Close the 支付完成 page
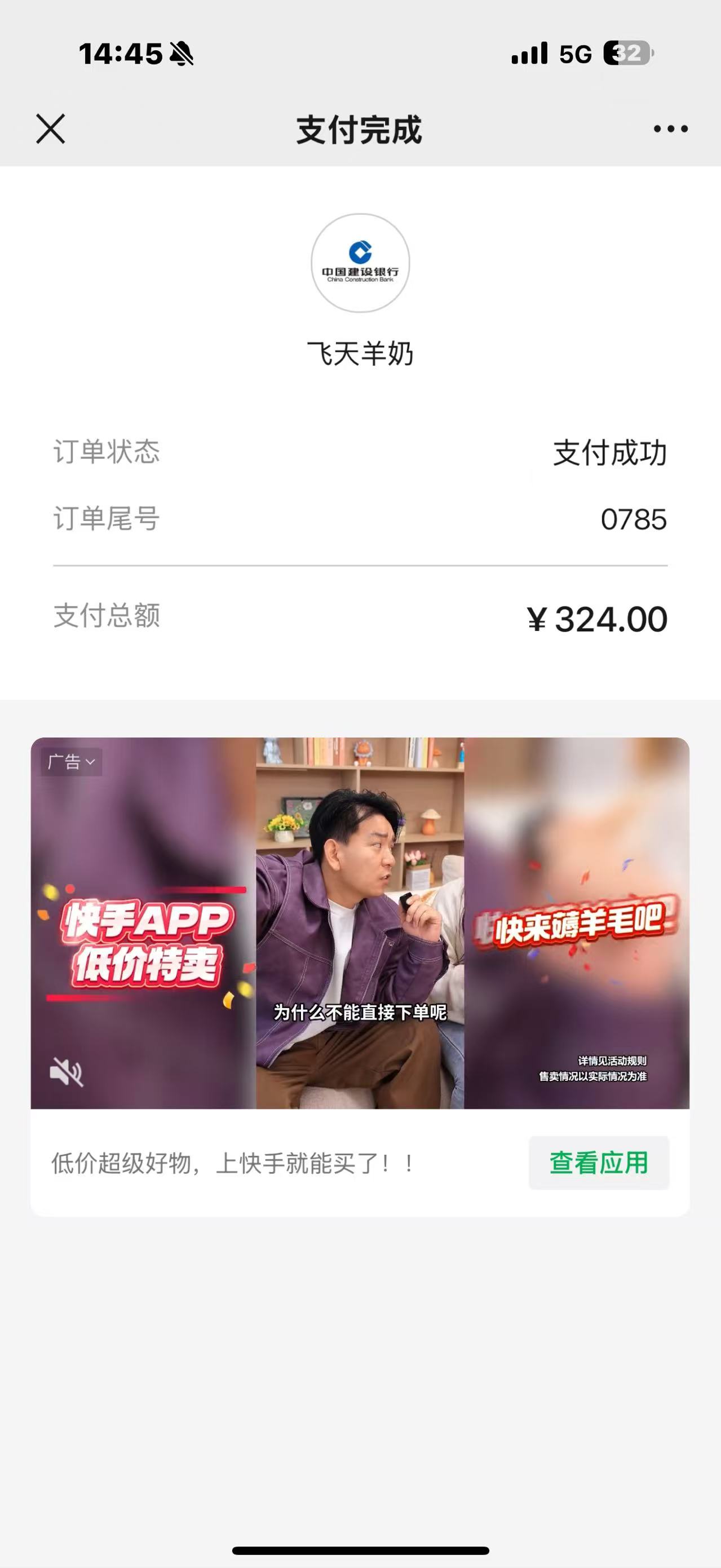721x1568 pixels. tap(51, 129)
